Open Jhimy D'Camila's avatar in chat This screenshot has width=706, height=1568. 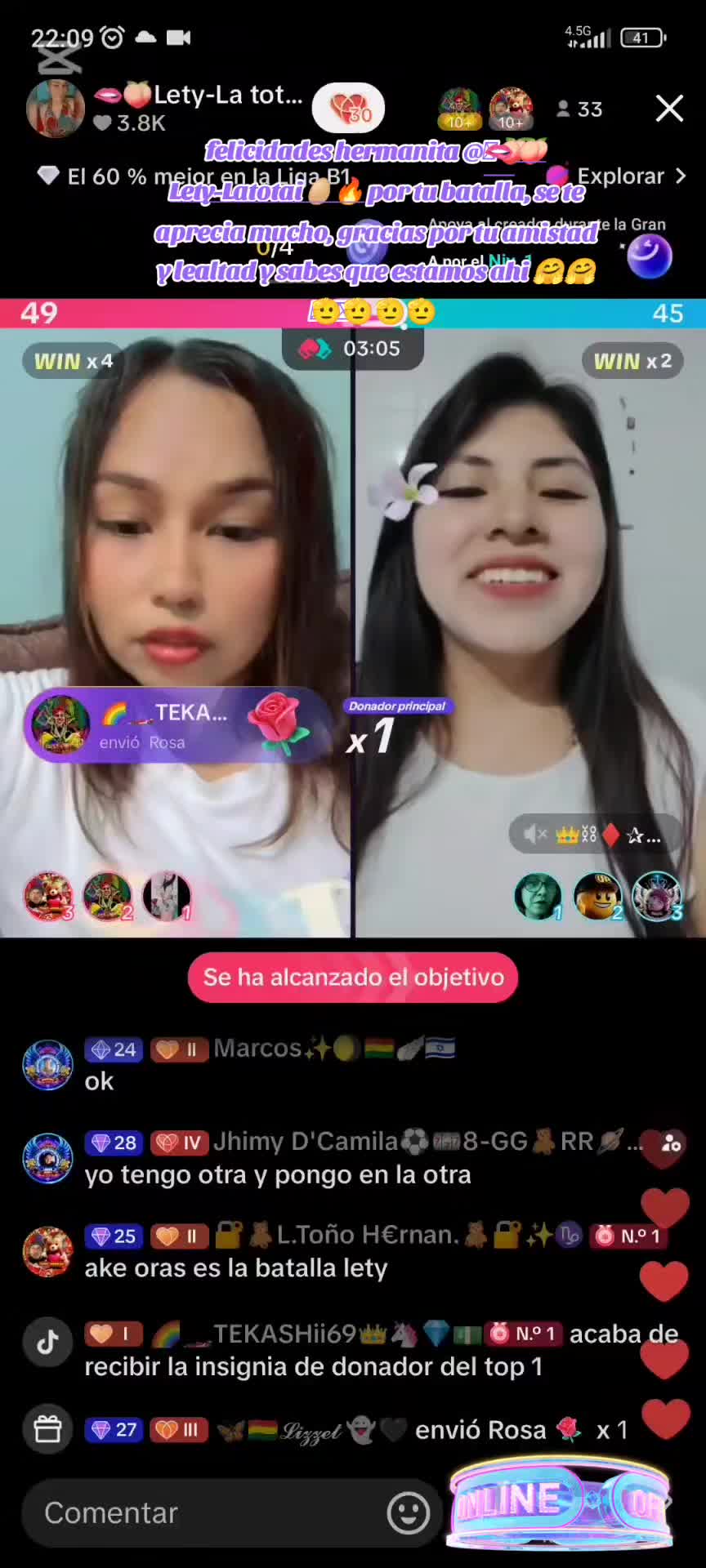47,1158
